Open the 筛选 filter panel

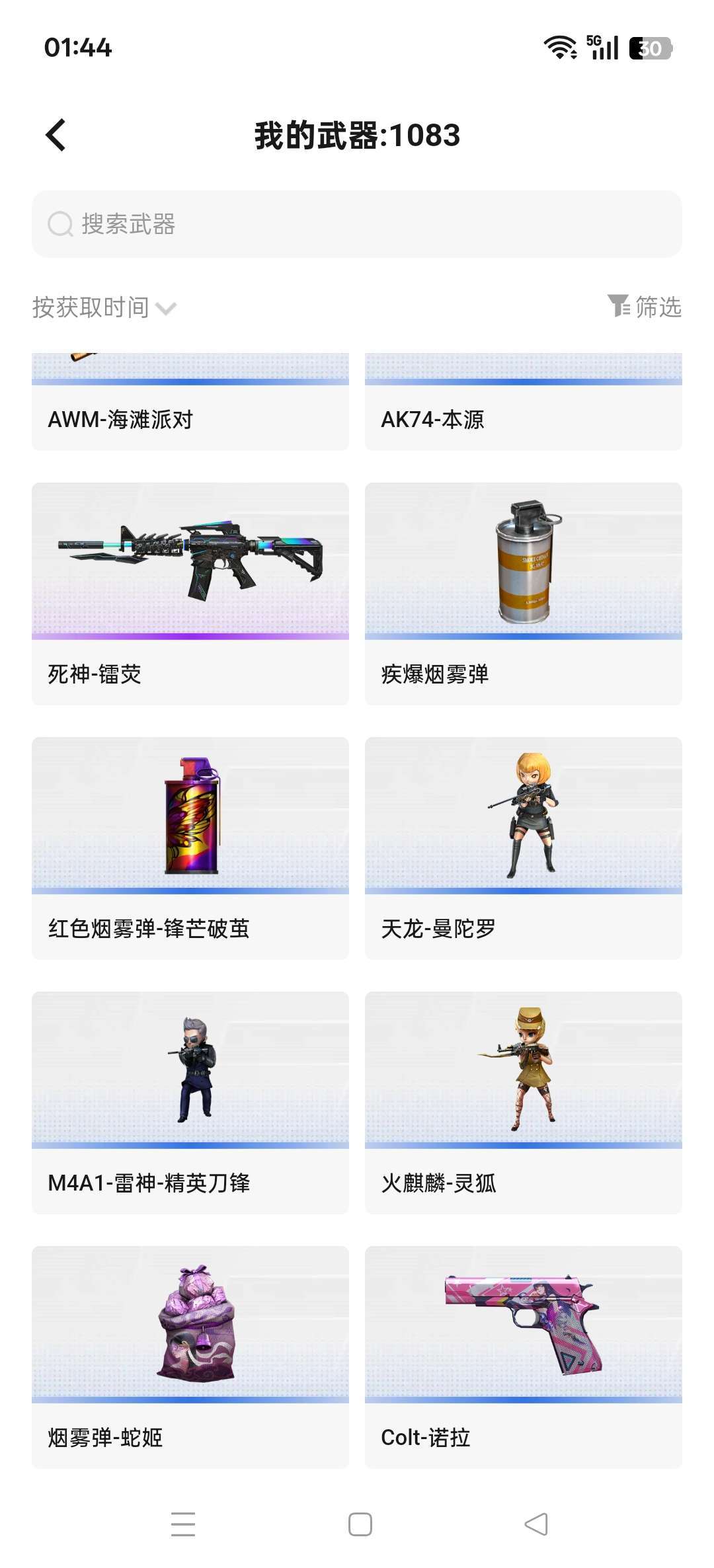pyautogui.click(x=656, y=307)
